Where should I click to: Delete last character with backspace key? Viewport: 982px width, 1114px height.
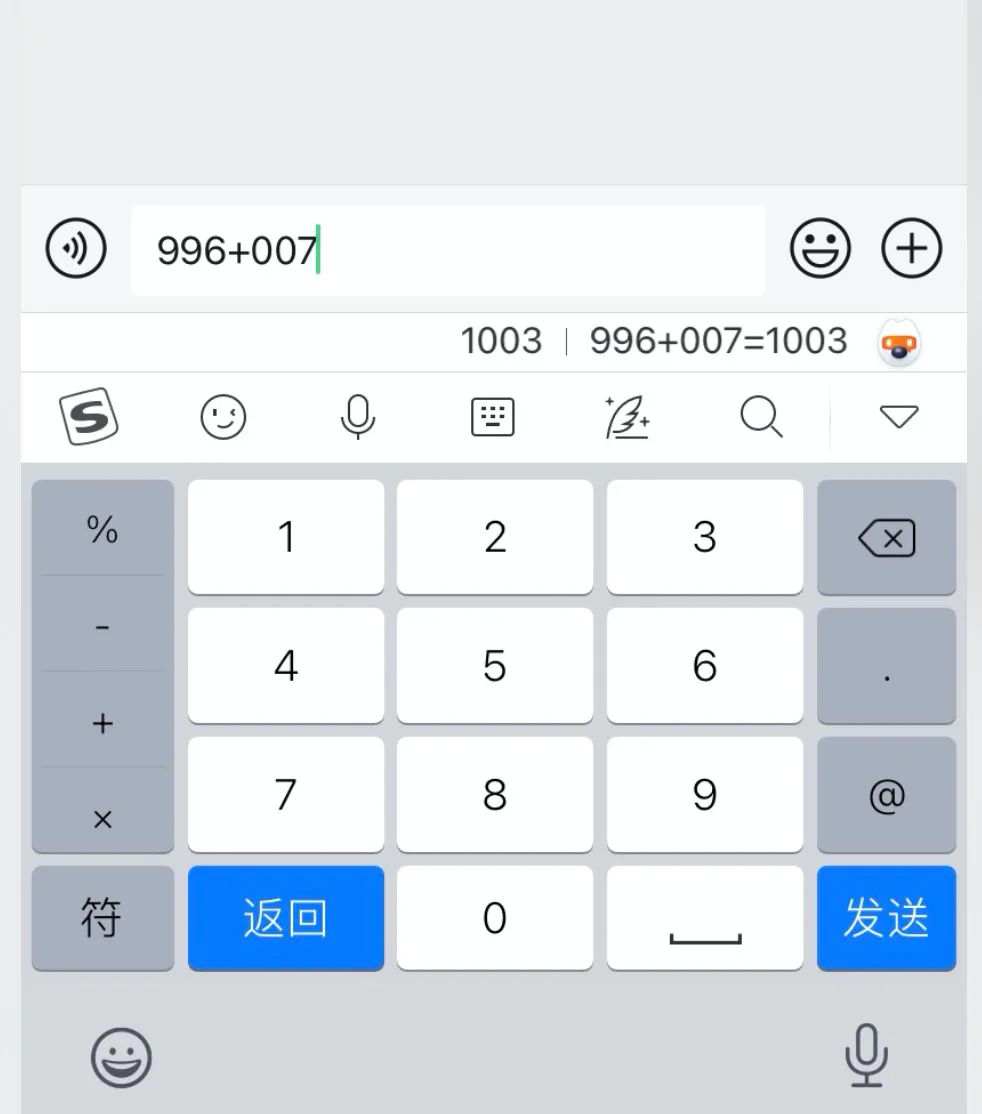[x=886, y=539]
